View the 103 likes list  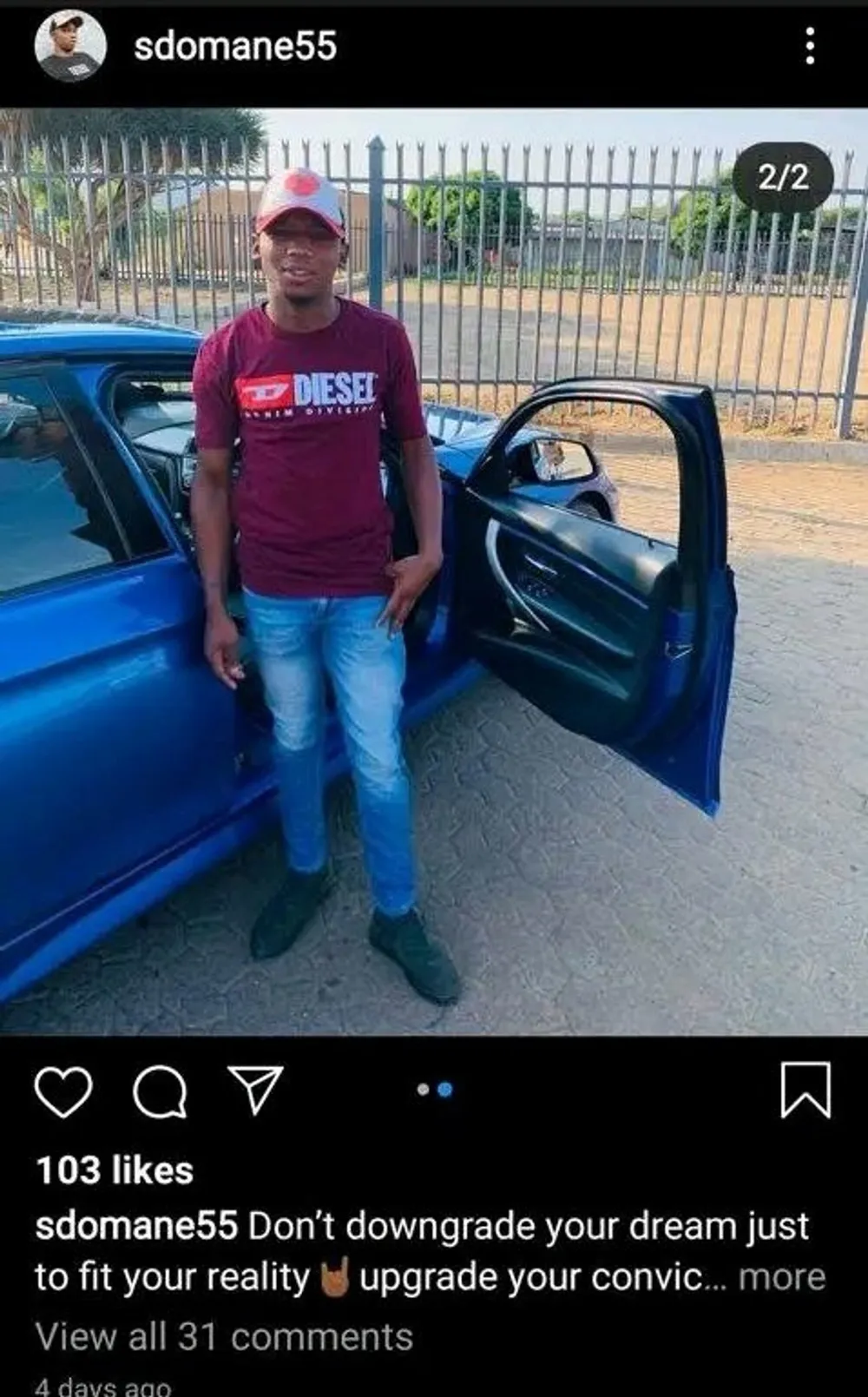click(115, 1170)
